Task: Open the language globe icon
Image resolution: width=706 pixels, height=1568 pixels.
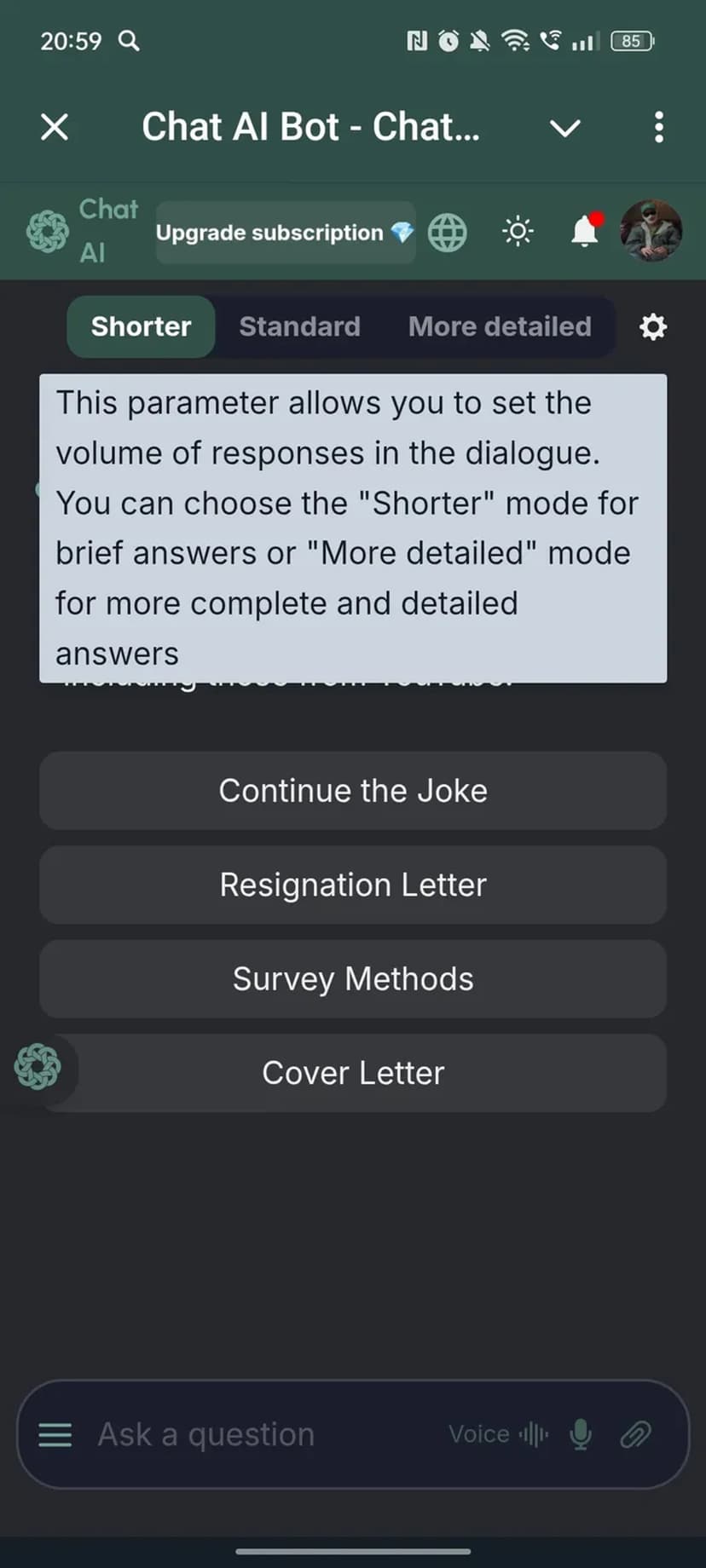Action: (x=448, y=233)
